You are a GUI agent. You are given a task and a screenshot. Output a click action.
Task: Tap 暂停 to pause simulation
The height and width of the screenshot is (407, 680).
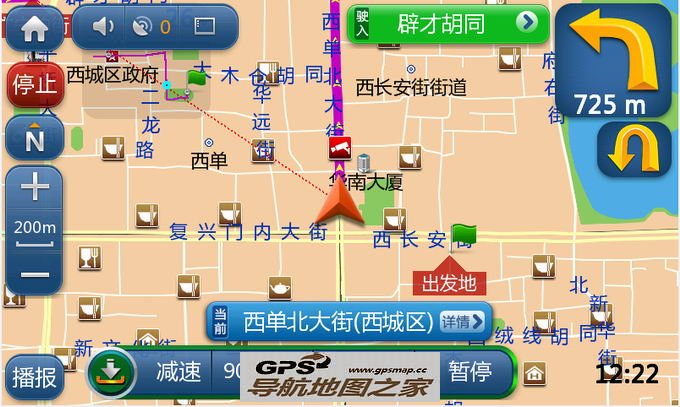point(469,373)
